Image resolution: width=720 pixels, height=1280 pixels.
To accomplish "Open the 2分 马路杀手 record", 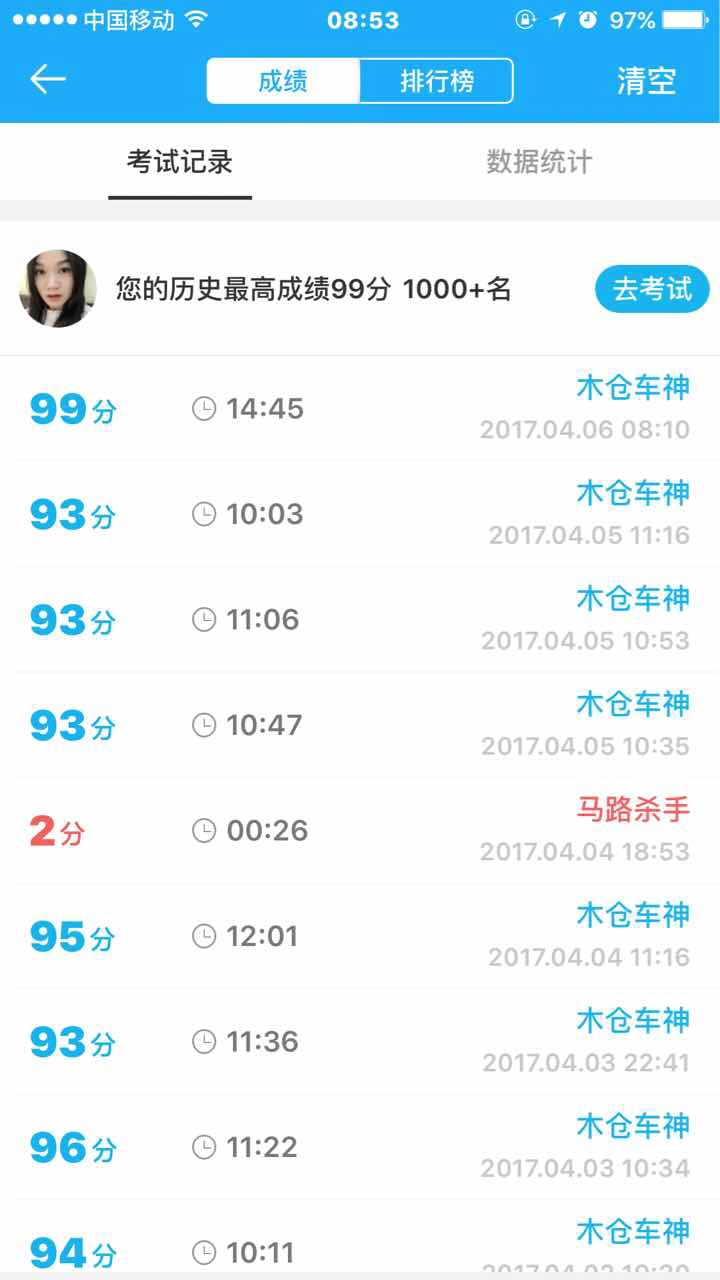I will 360,831.
